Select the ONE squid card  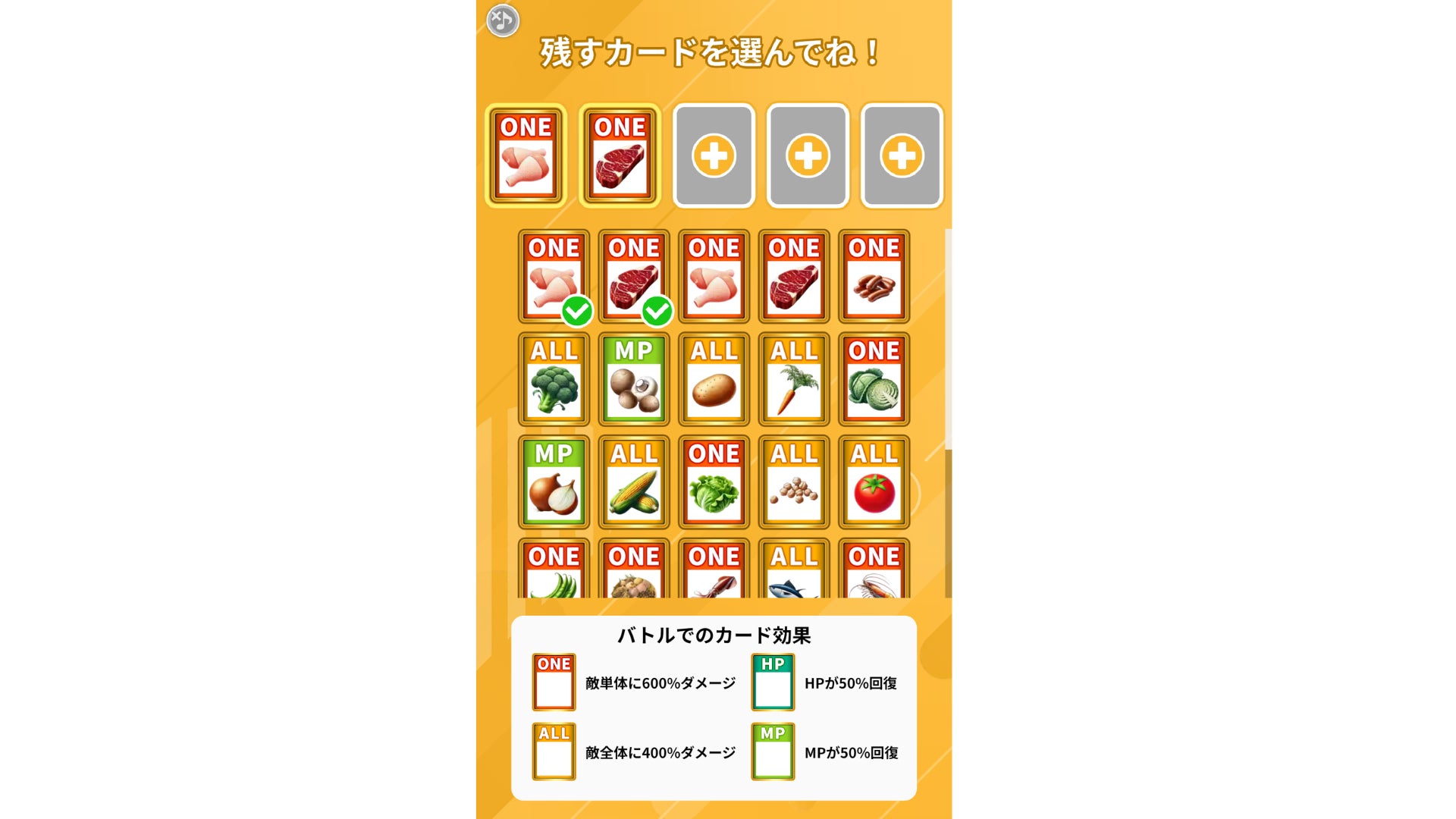[714, 570]
